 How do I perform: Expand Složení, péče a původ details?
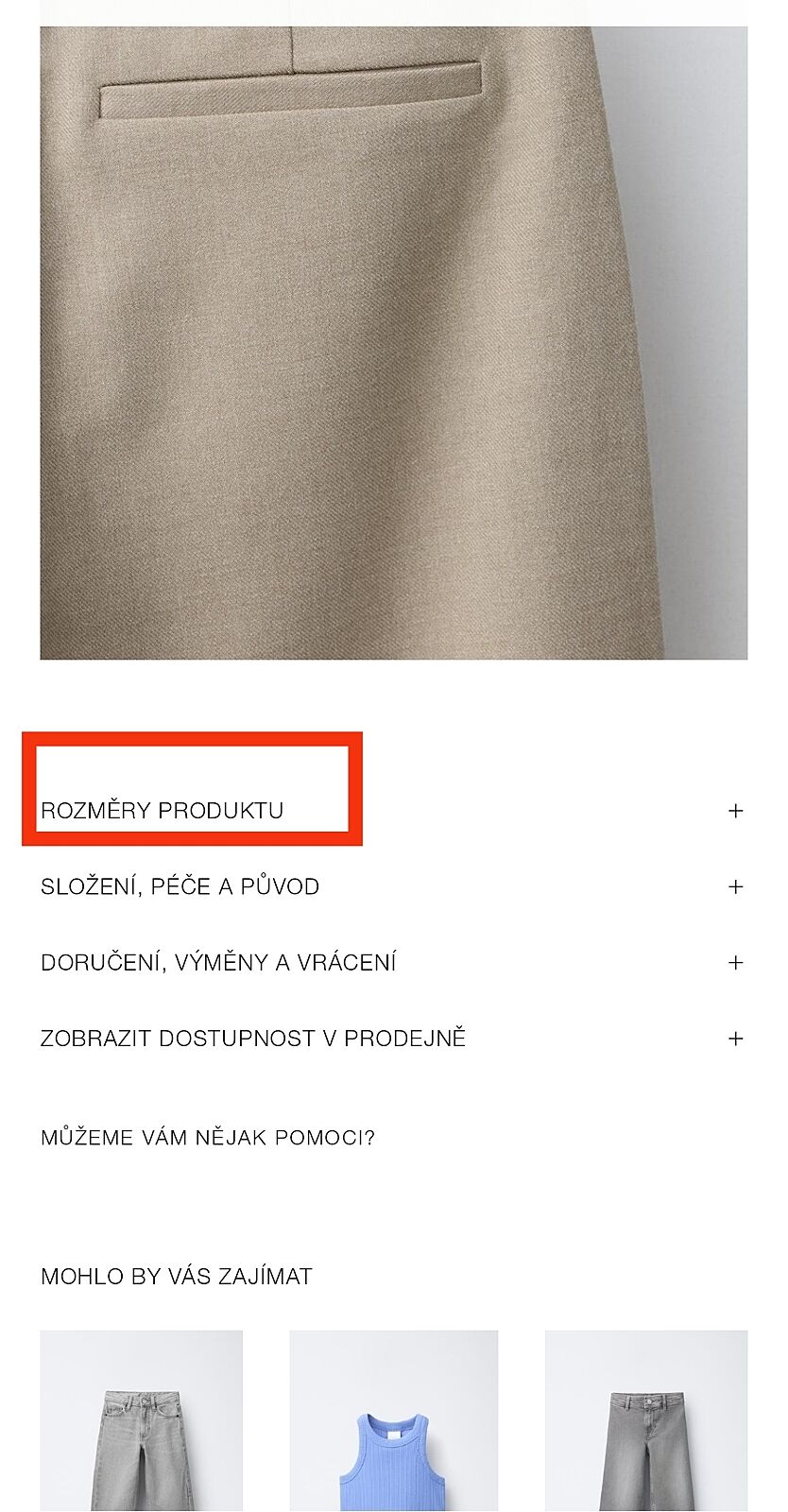(180, 886)
